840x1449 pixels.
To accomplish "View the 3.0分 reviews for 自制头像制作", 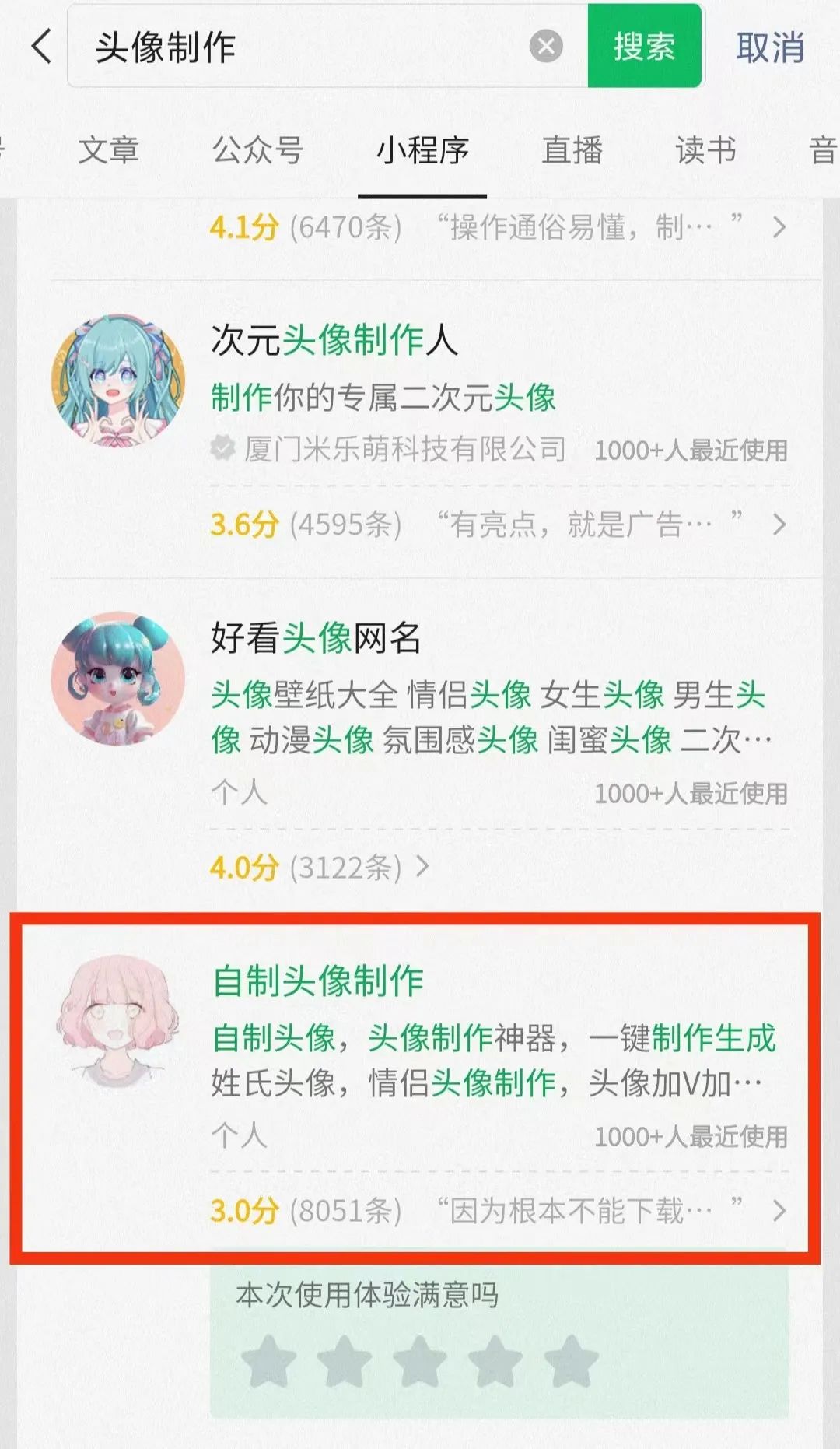I will click(498, 1211).
